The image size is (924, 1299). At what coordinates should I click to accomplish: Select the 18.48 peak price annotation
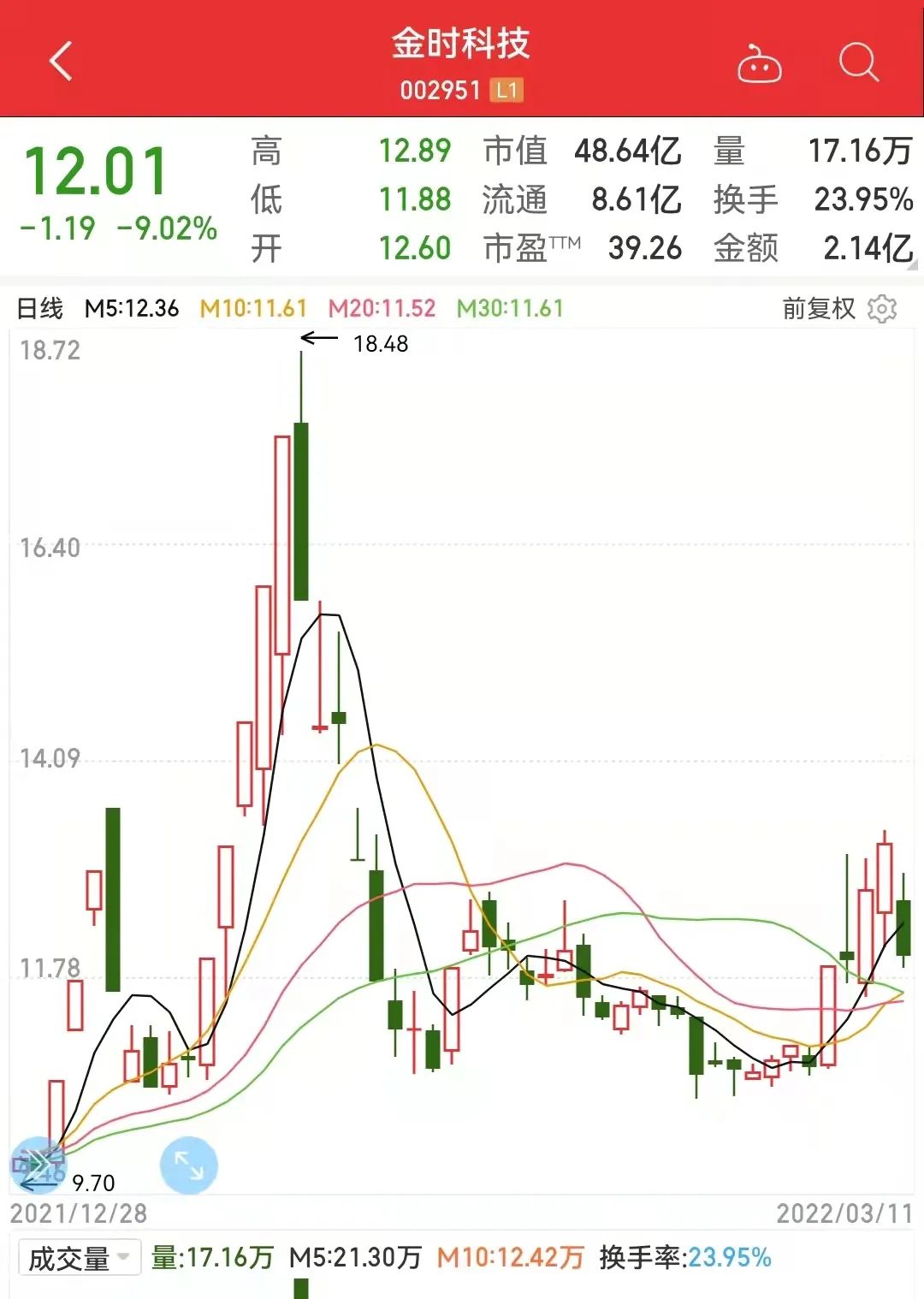[x=382, y=345]
